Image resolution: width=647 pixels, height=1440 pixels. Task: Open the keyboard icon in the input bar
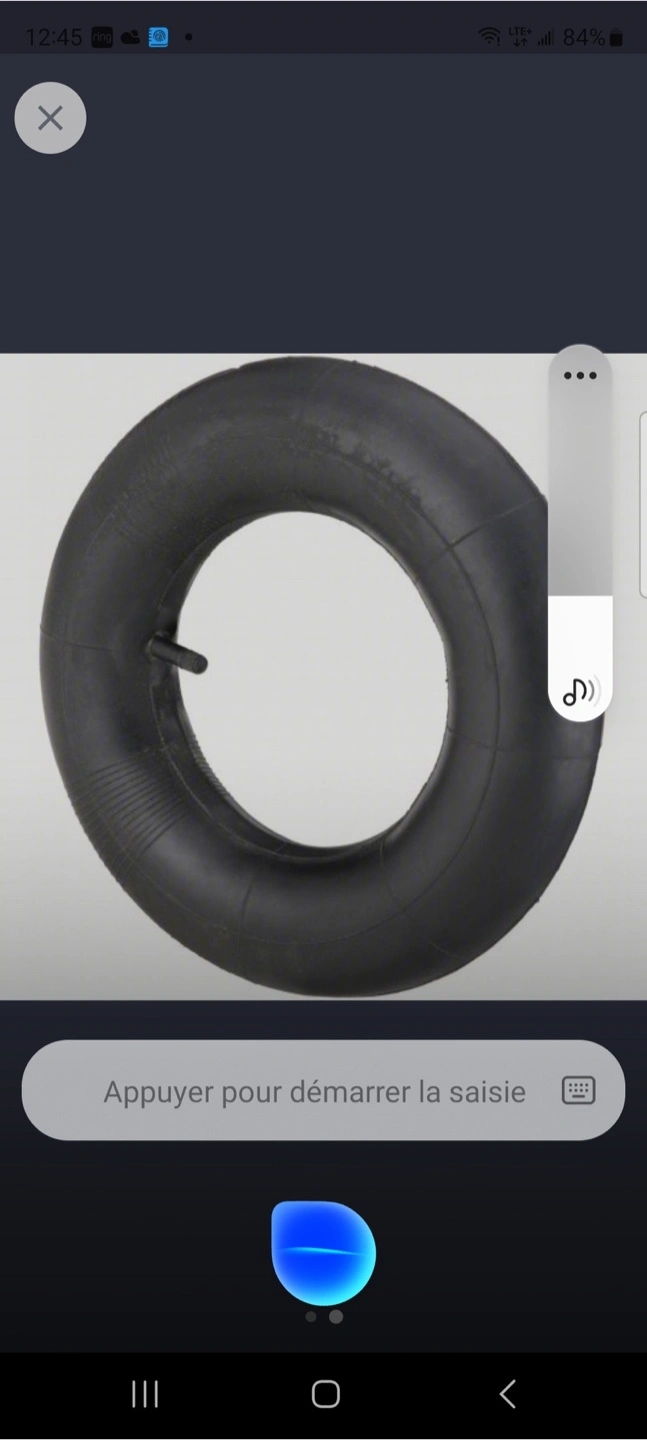coord(578,1090)
